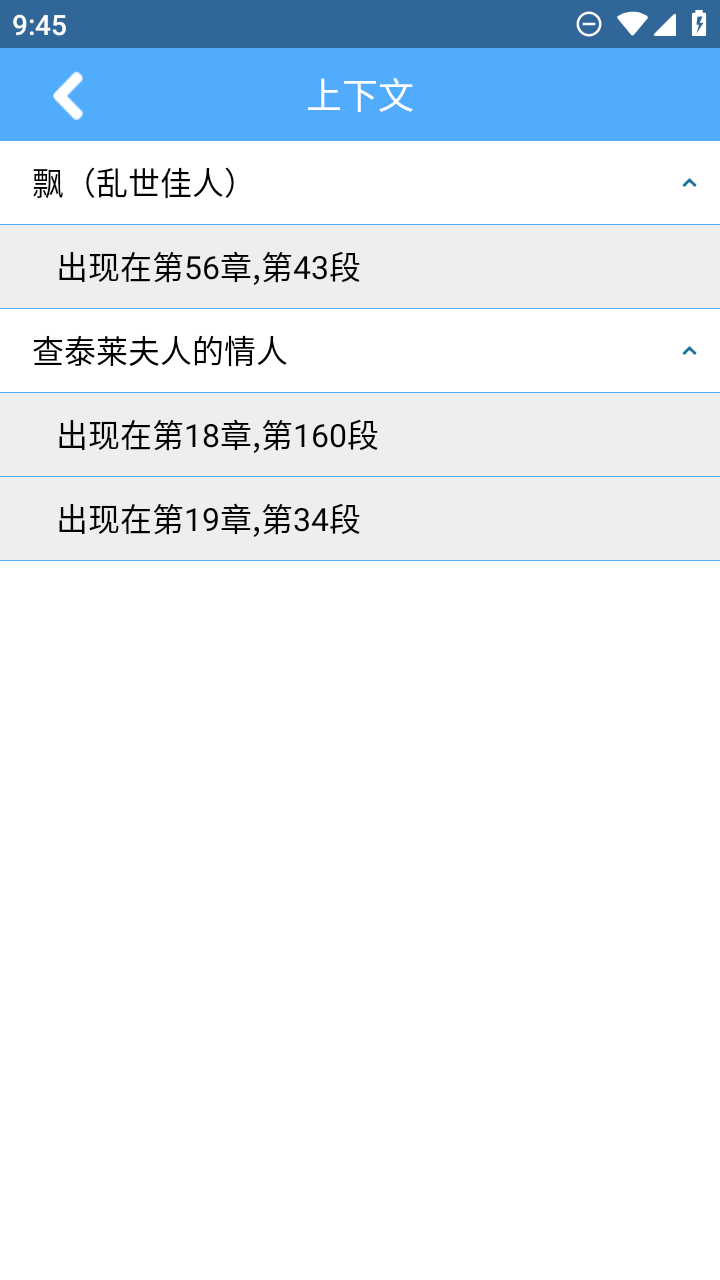Select the book header 查泰莱夫人的情人
The width and height of the screenshot is (720, 1280).
[160, 351]
